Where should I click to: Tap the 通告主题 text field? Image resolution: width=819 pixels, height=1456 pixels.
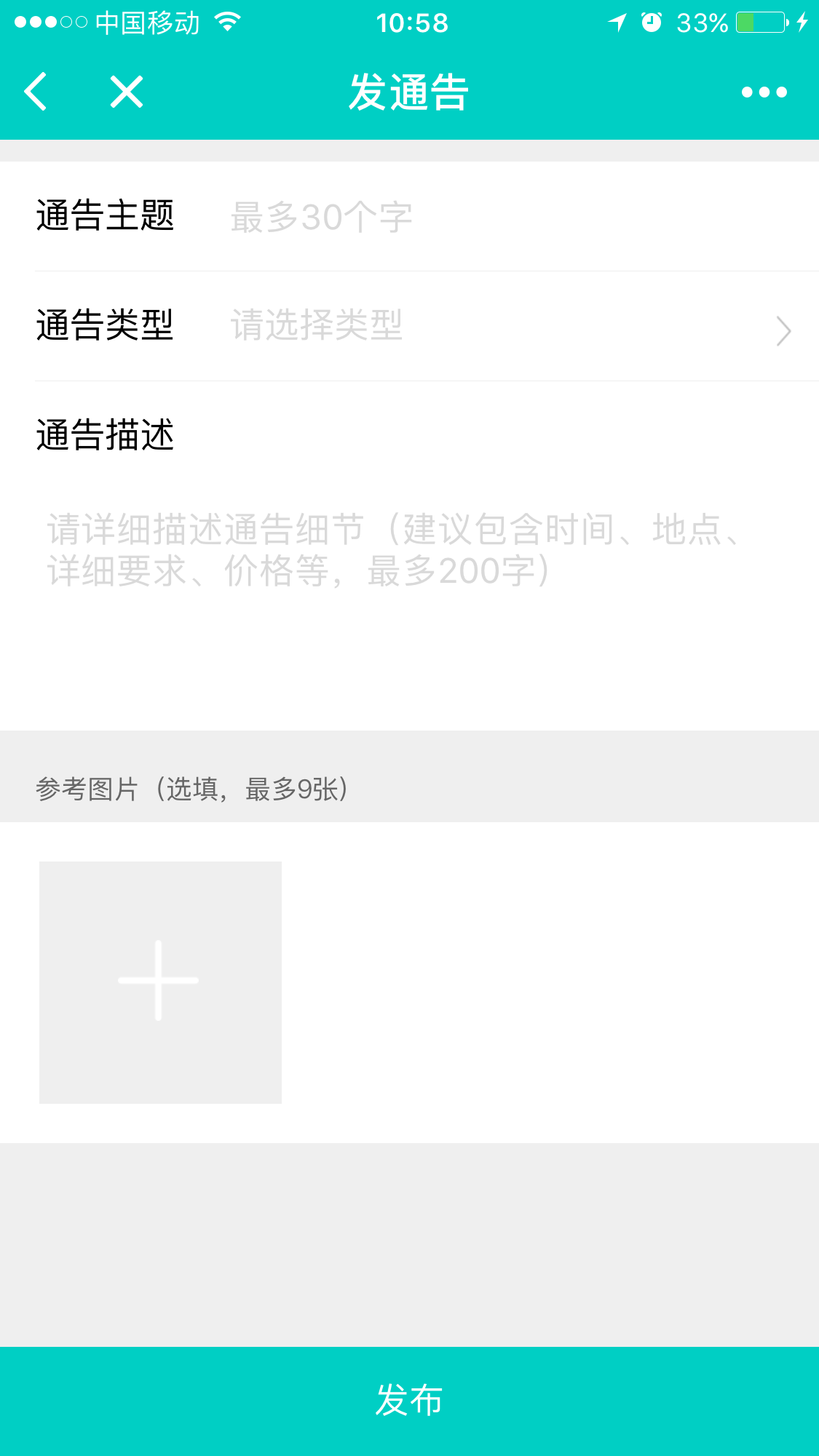tap(510, 217)
